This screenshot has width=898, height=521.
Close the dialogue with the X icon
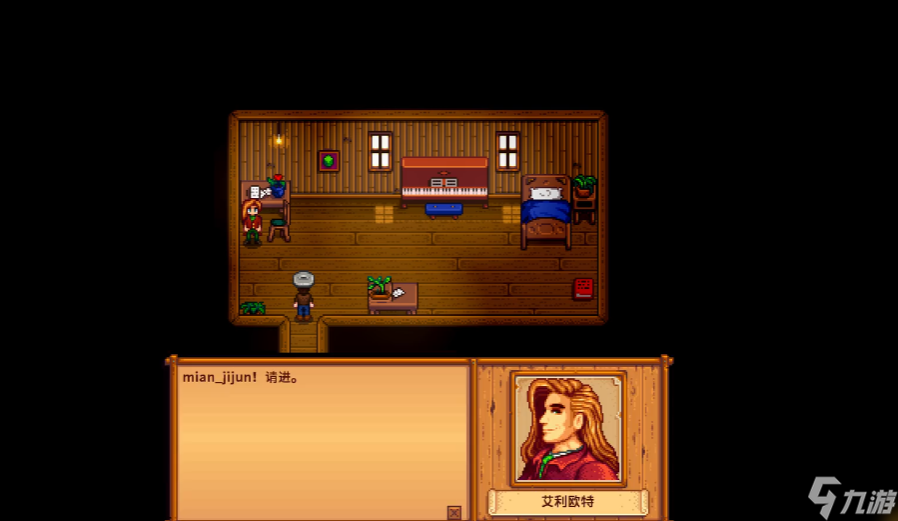454,512
